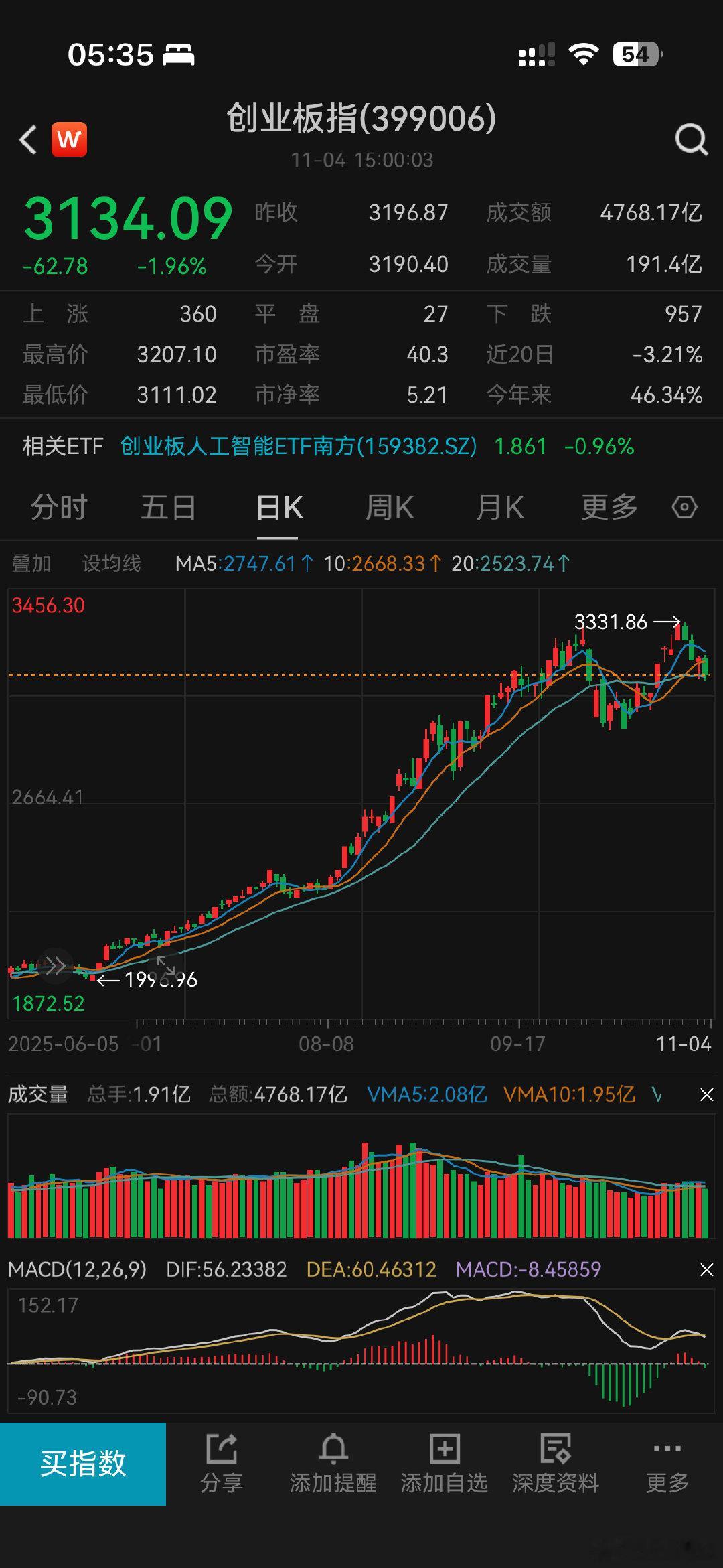Tap the 买指数 buy index button
Image resolution: width=723 pixels, height=1568 pixels.
click(x=83, y=1460)
